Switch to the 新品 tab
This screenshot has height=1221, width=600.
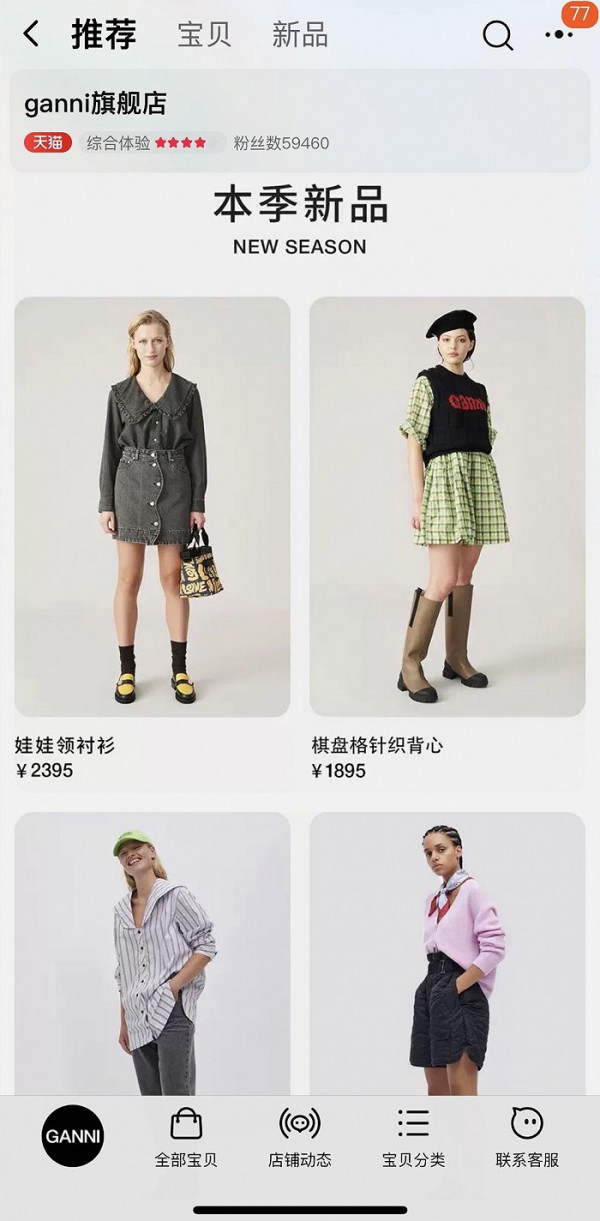[300, 35]
